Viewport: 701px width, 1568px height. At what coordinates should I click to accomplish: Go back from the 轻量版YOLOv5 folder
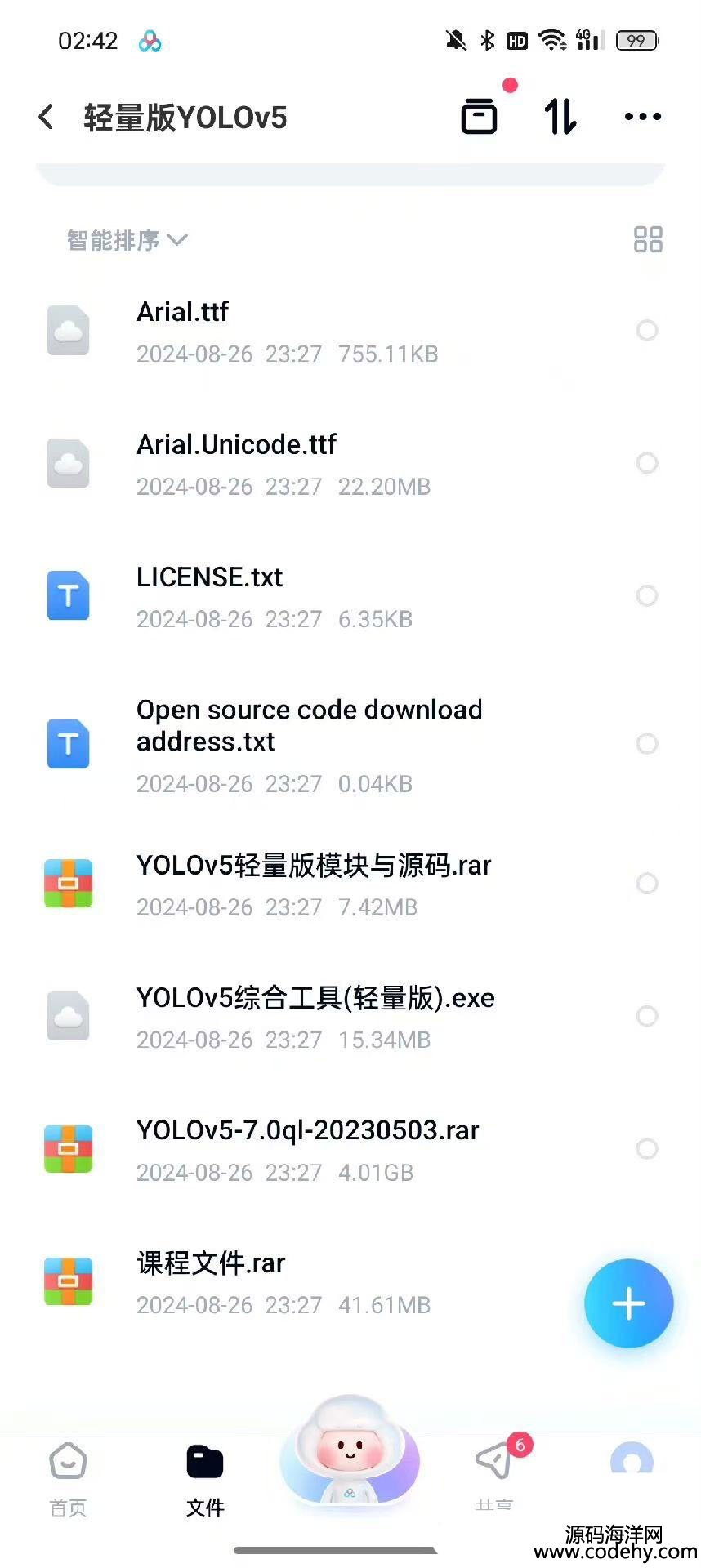point(47,117)
